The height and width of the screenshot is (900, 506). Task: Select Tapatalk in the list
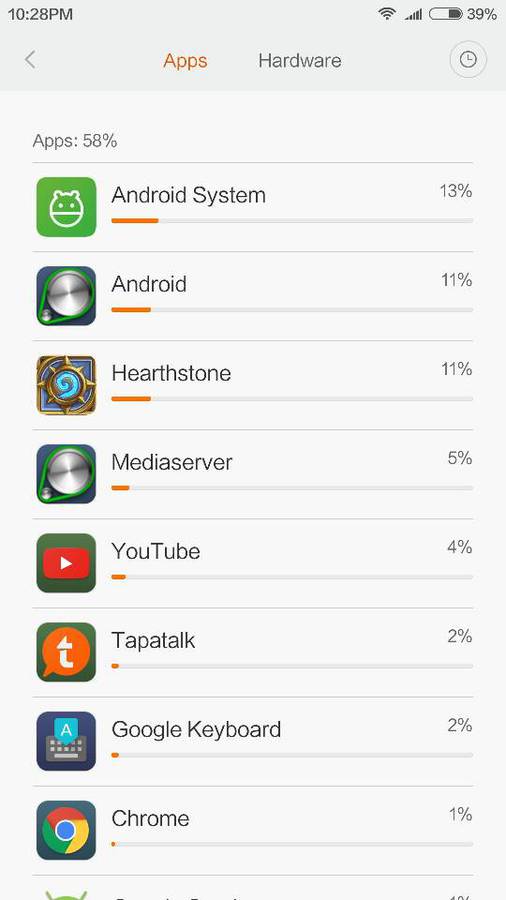point(253,653)
